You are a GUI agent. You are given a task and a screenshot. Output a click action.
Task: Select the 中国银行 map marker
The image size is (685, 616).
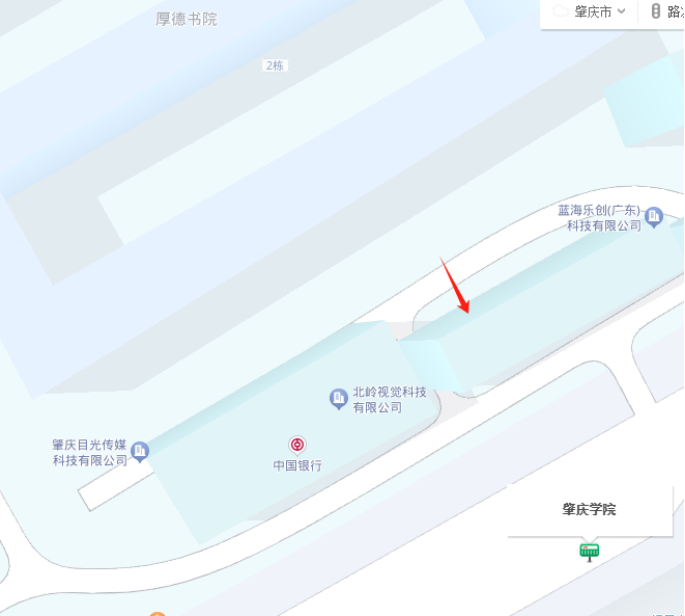297,445
